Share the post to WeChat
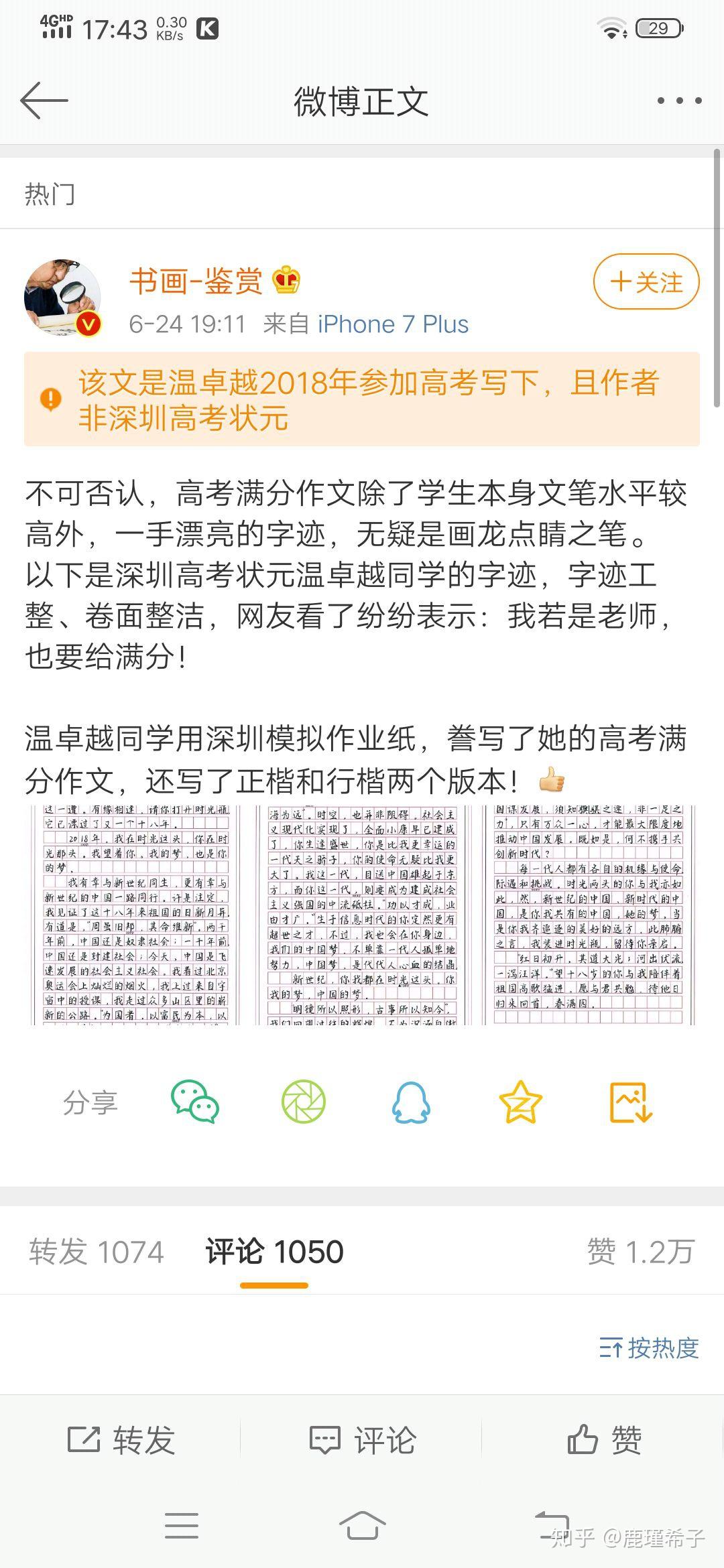 pos(194,1102)
